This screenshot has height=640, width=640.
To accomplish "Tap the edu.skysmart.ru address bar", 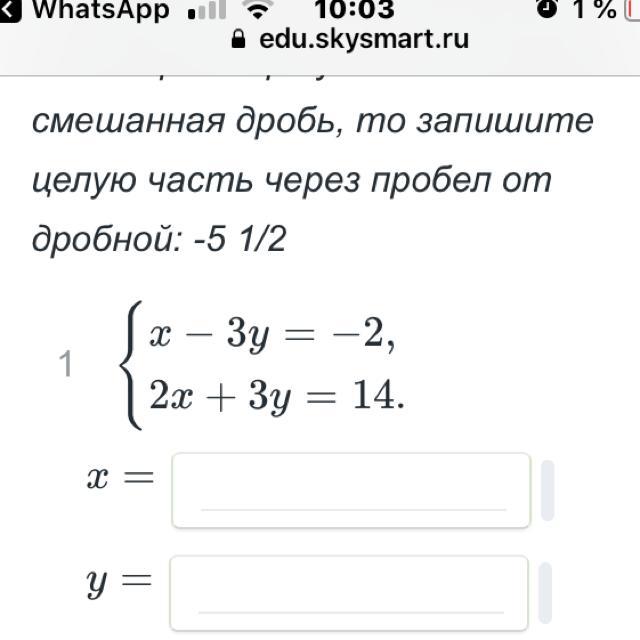I will [350, 40].
